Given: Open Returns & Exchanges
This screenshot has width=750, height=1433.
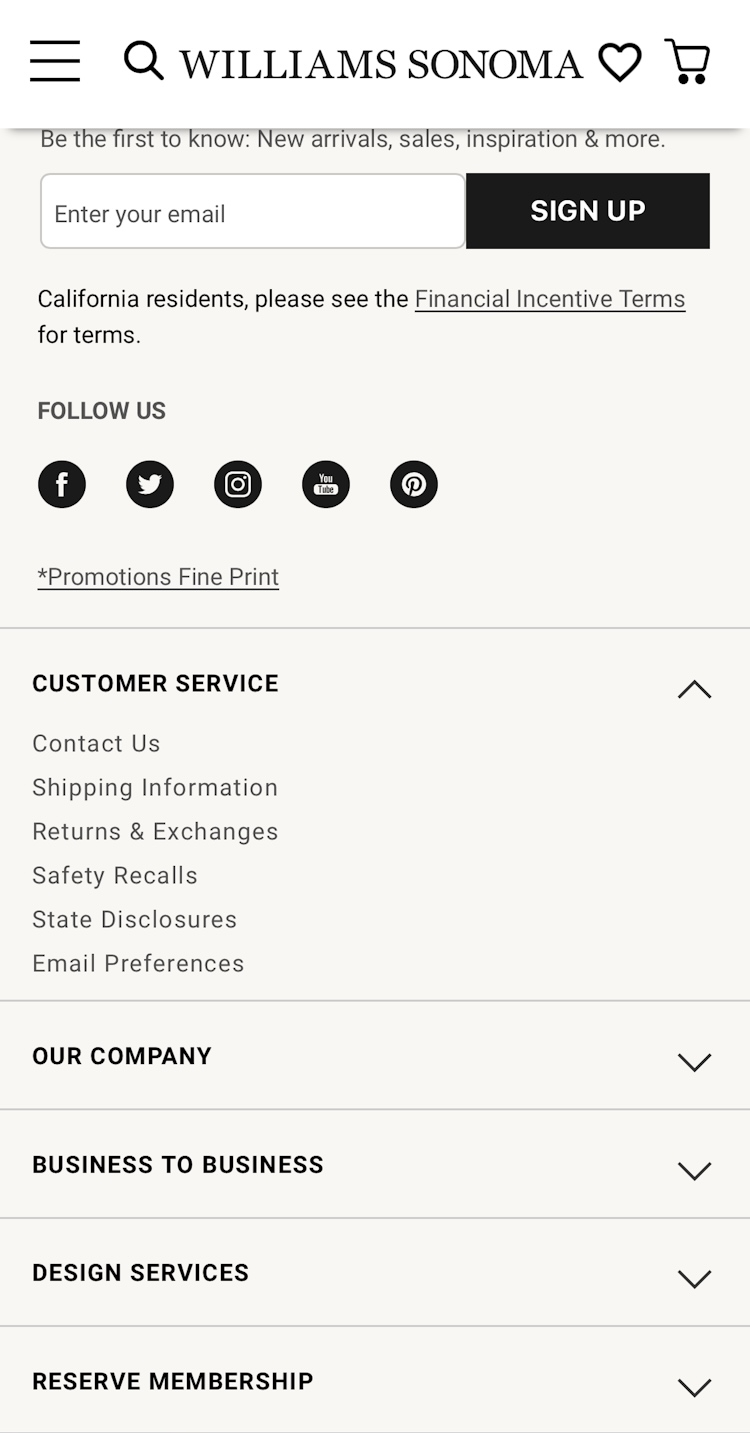Looking at the screenshot, I should click(155, 832).
